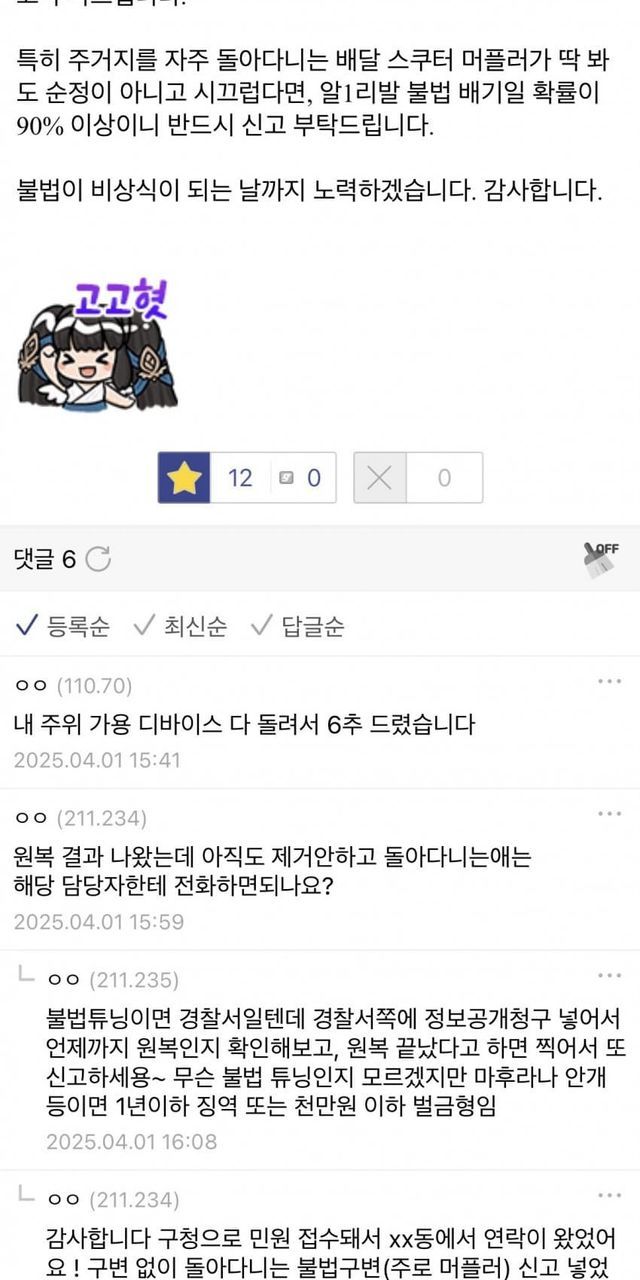Viewport: 640px width, 1280px height.
Task: Open options for the 감사합니다 reply
Action: click(609, 1195)
